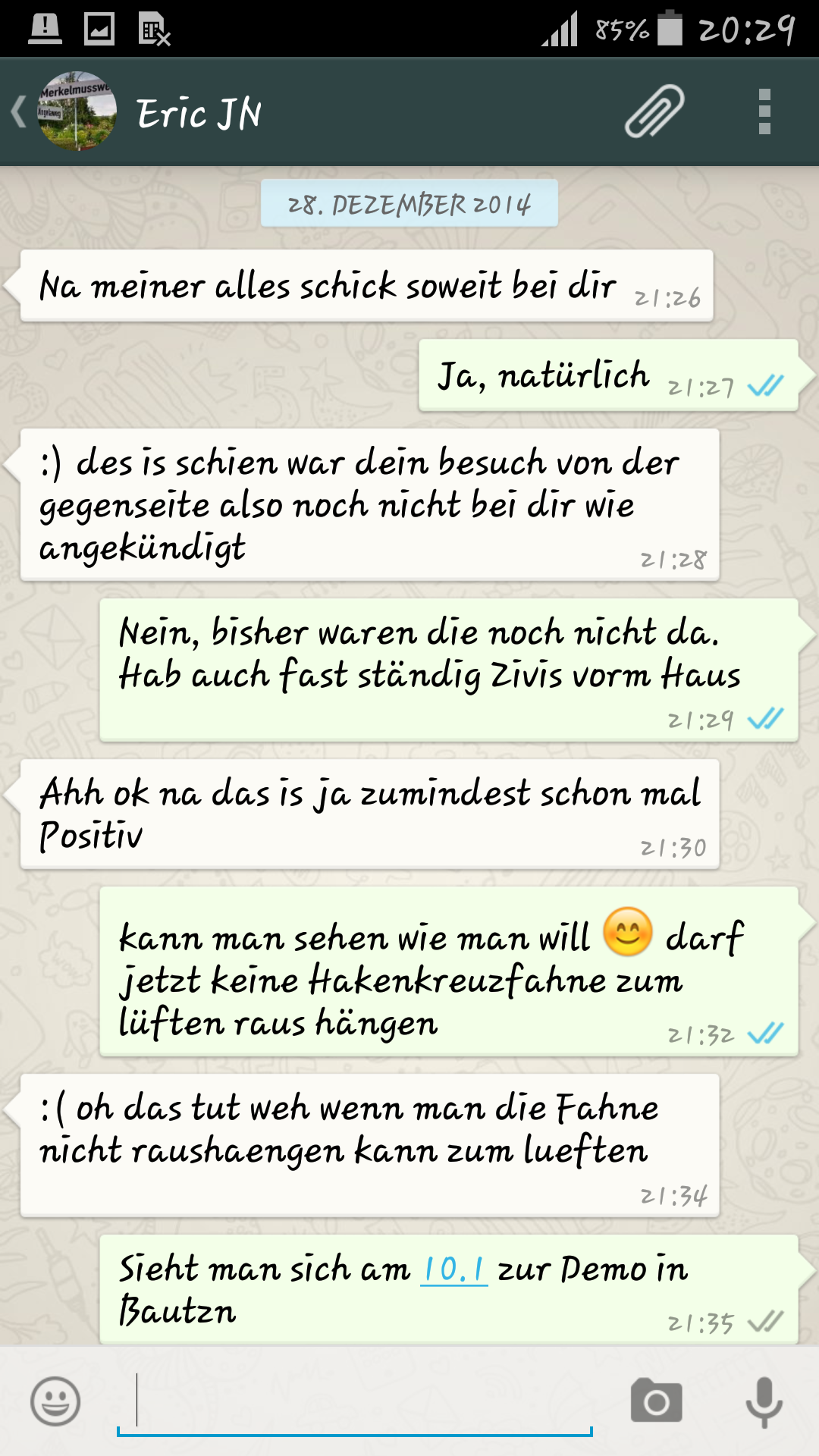This screenshot has width=819, height=1456.
Task: Open Eric JN's contact info
Action: click(x=199, y=114)
